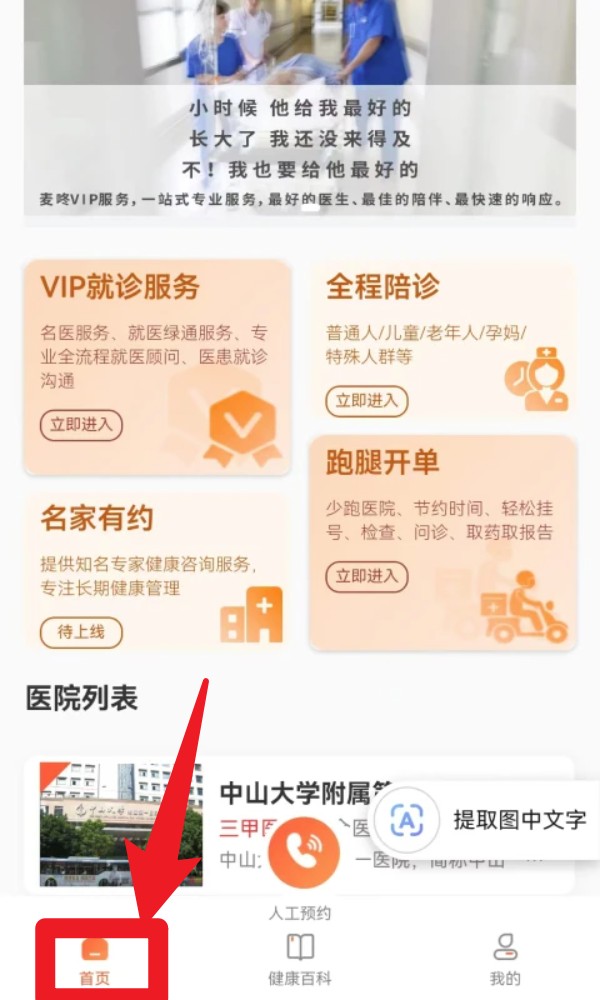Switch to the 首页 tab
This screenshot has width=600, height=1000.
pos(96,960)
